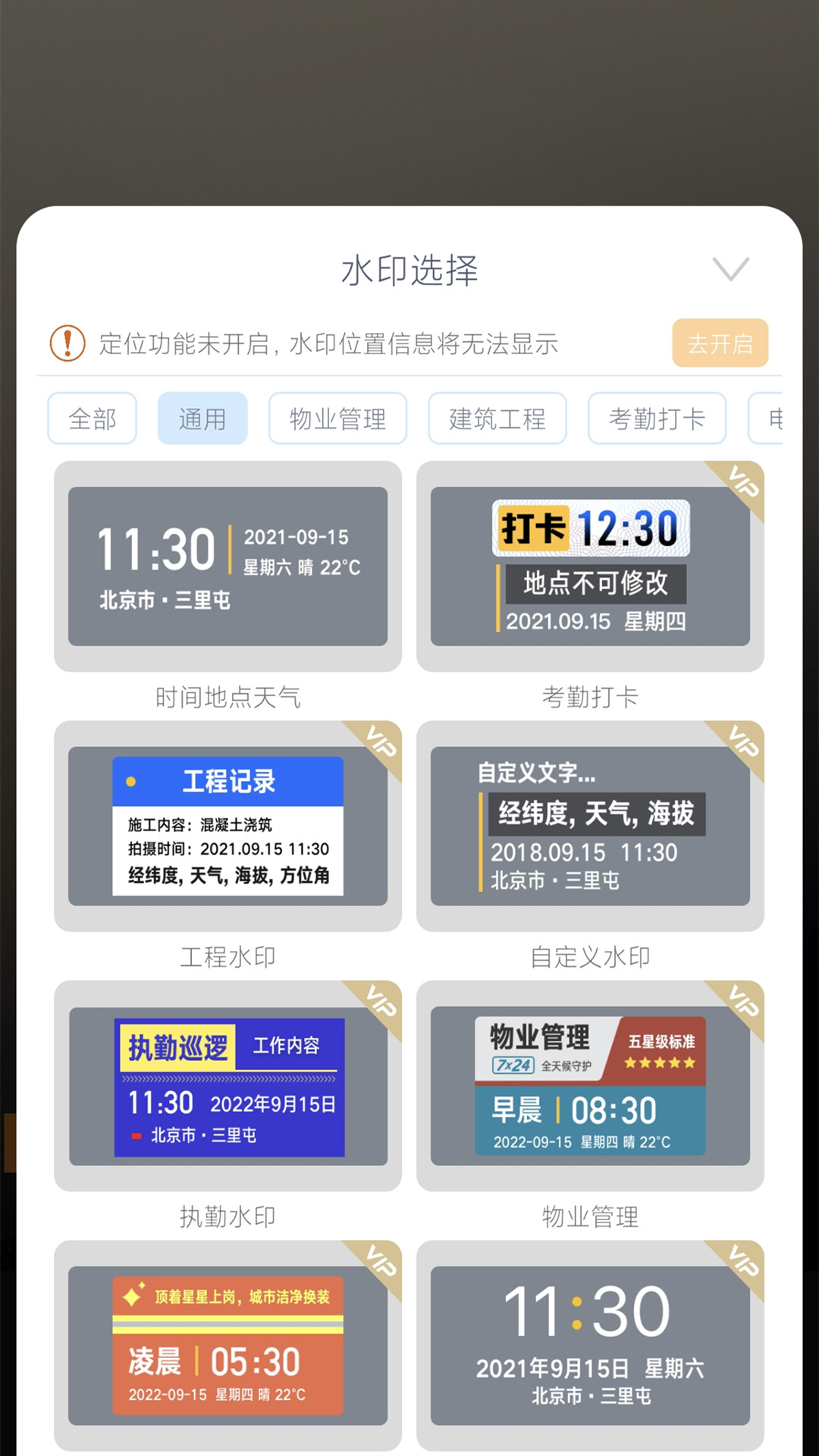Select the 考勤打卡 filter tab
The height and width of the screenshot is (1456, 819).
pos(657,418)
